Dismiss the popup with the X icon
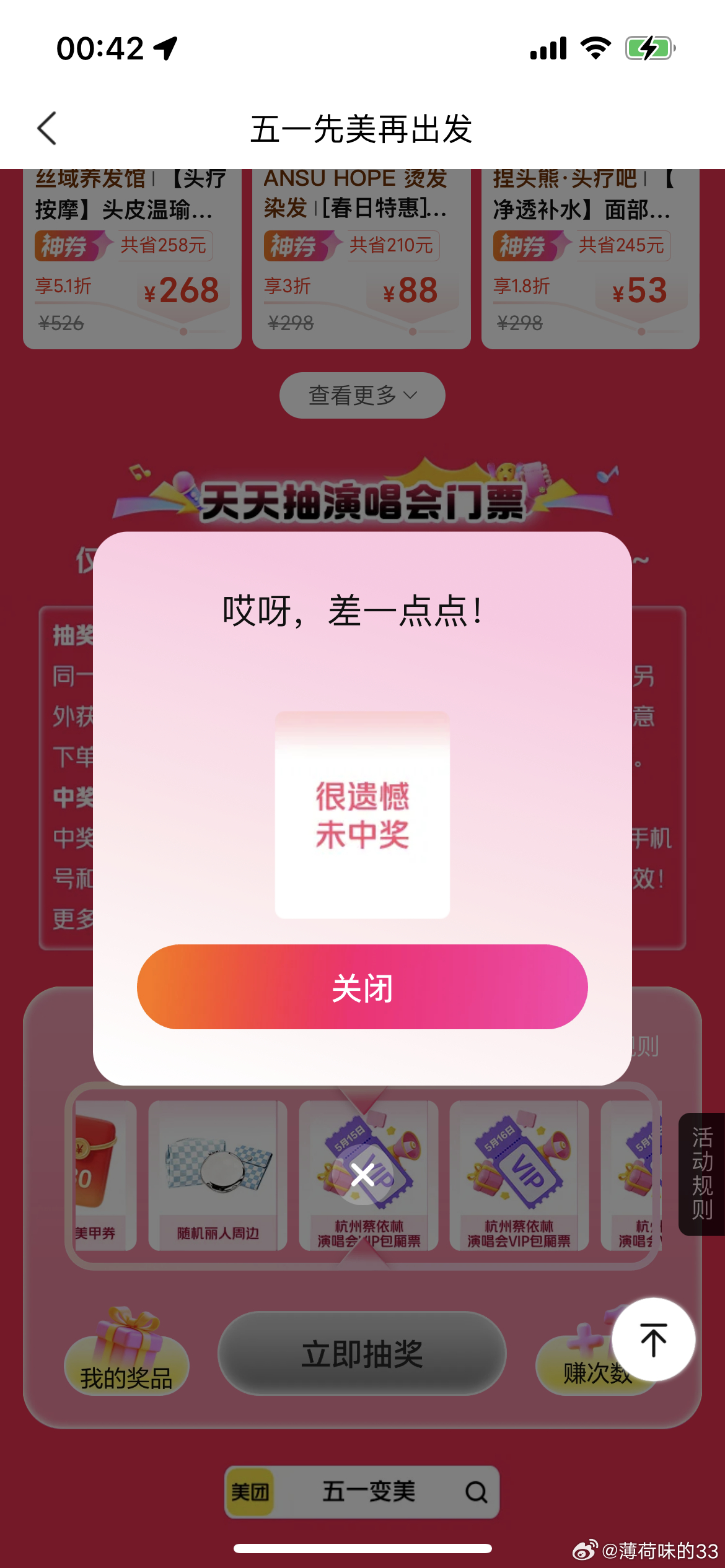Viewport: 725px width, 1568px height. 362,1174
